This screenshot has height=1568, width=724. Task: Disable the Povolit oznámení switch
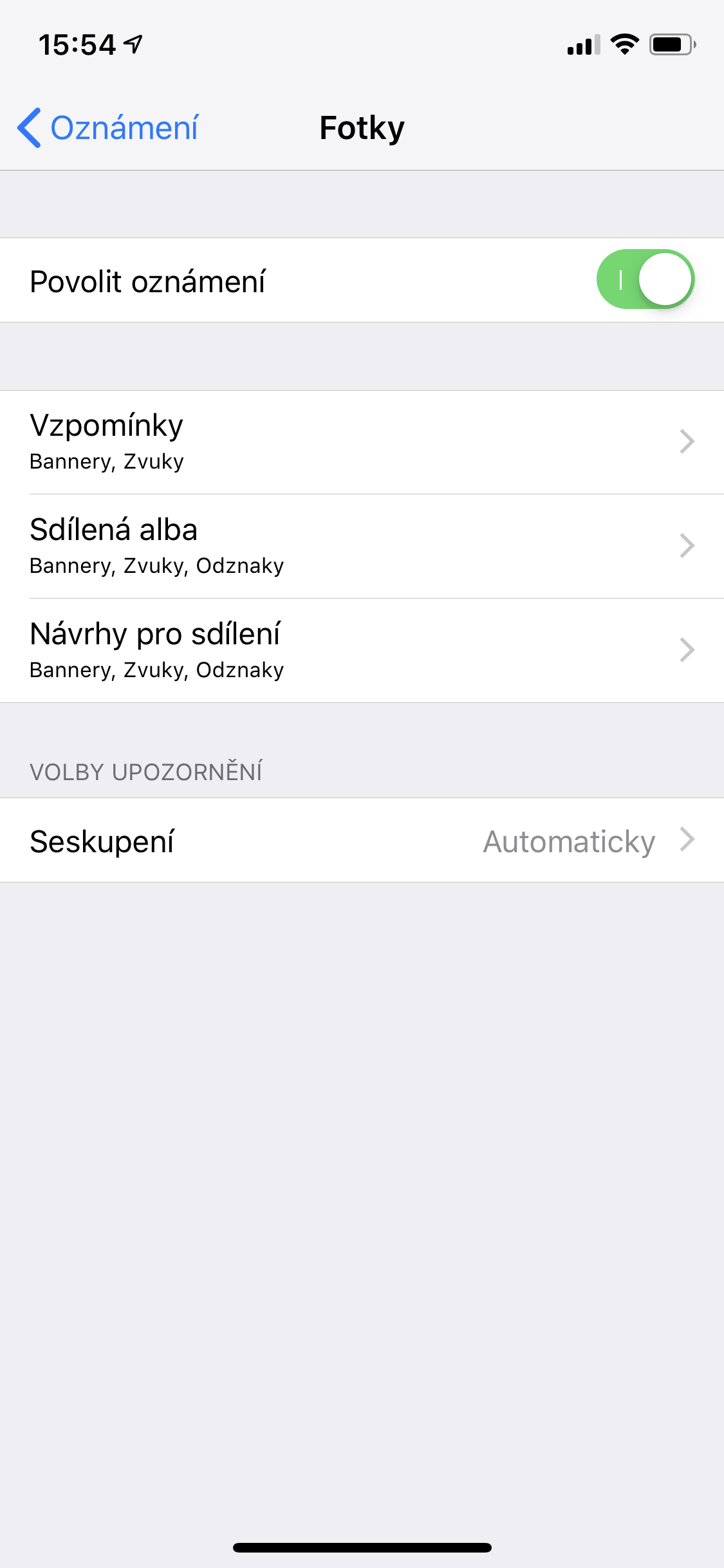tap(645, 280)
